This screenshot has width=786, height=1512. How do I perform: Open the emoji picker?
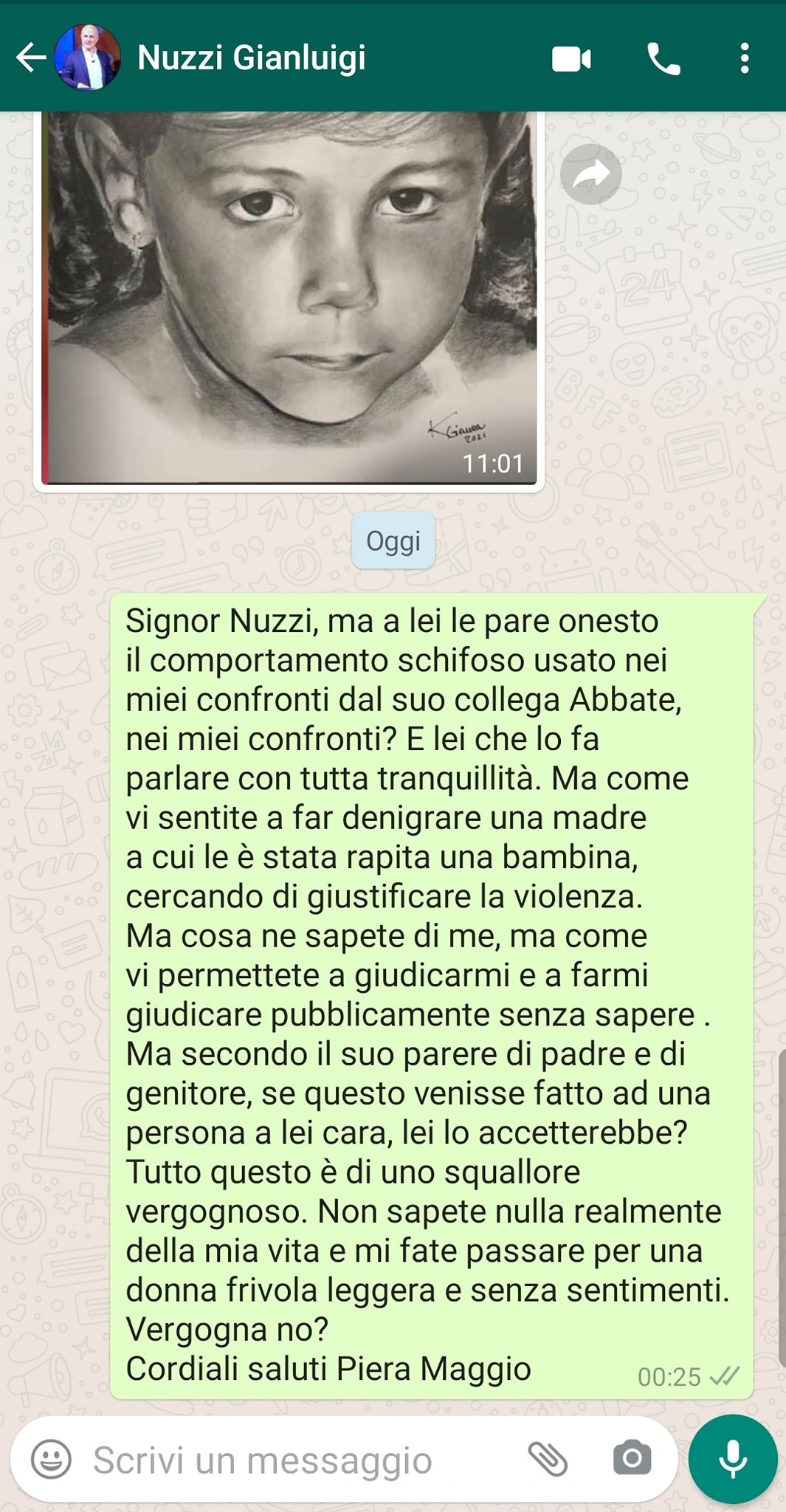(x=51, y=1459)
